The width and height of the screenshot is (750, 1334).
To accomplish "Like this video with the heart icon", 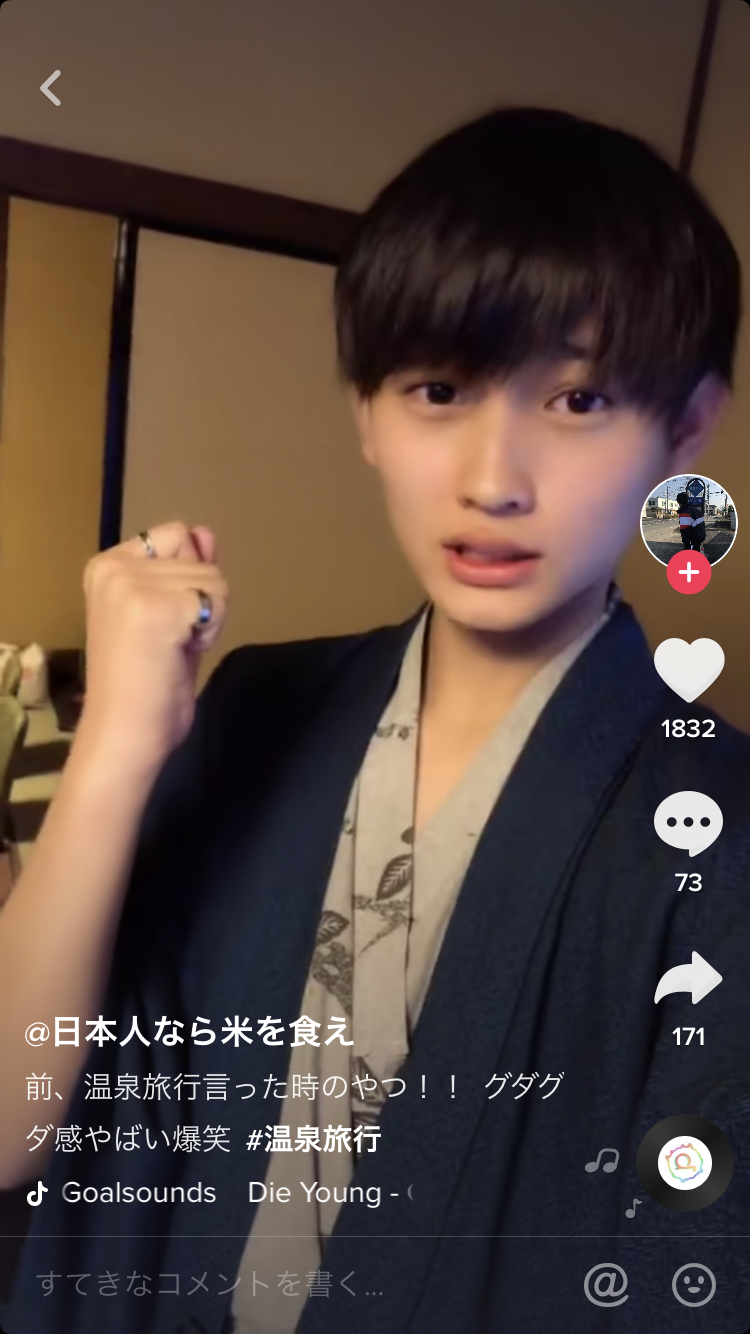I will pyautogui.click(x=688, y=670).
